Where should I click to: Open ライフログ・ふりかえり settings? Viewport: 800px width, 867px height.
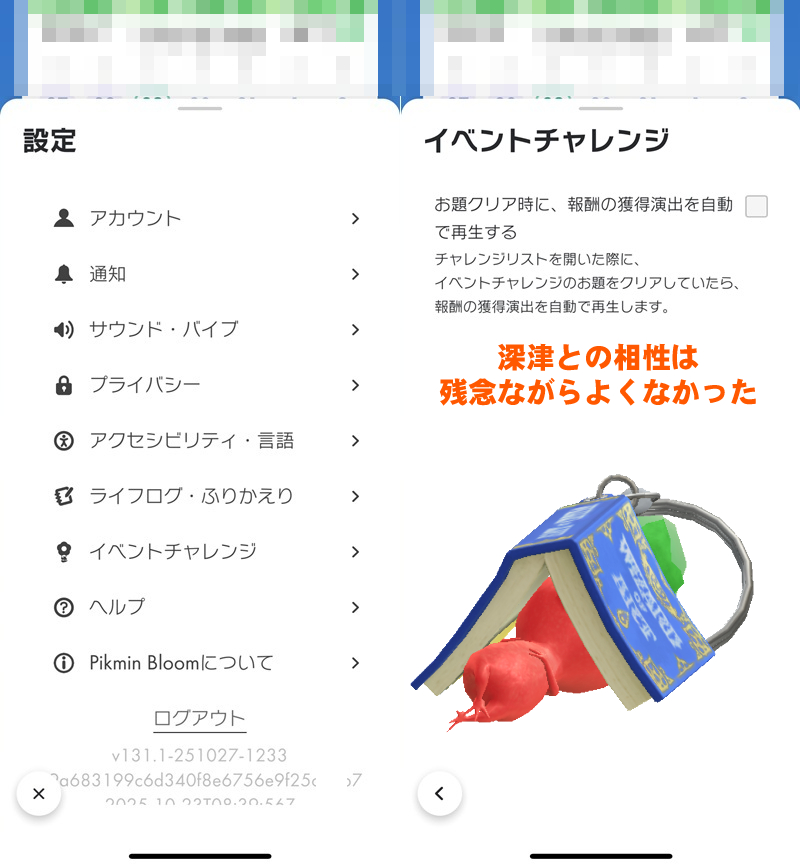[206, 496]
